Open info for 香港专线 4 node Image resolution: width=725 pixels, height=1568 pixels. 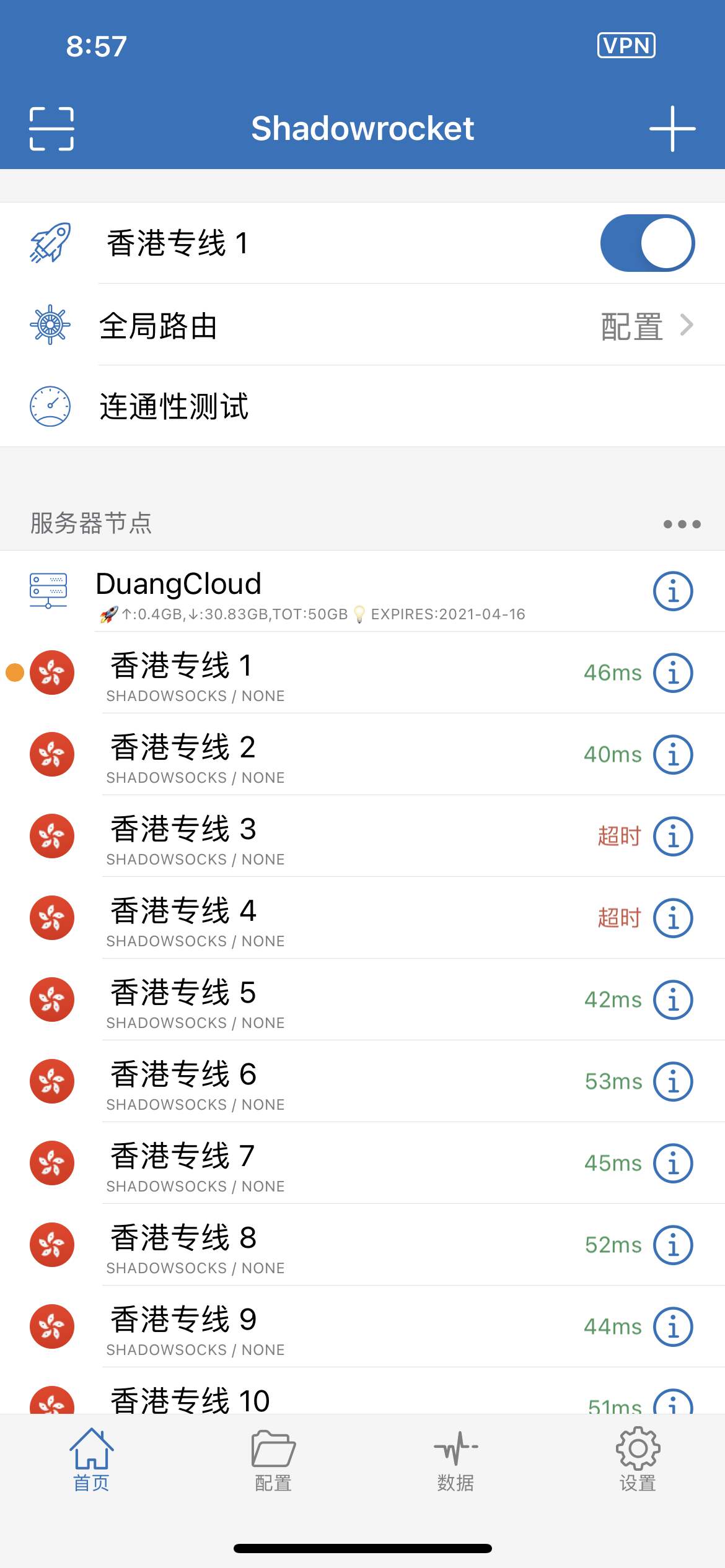click(x=673, y=918)
